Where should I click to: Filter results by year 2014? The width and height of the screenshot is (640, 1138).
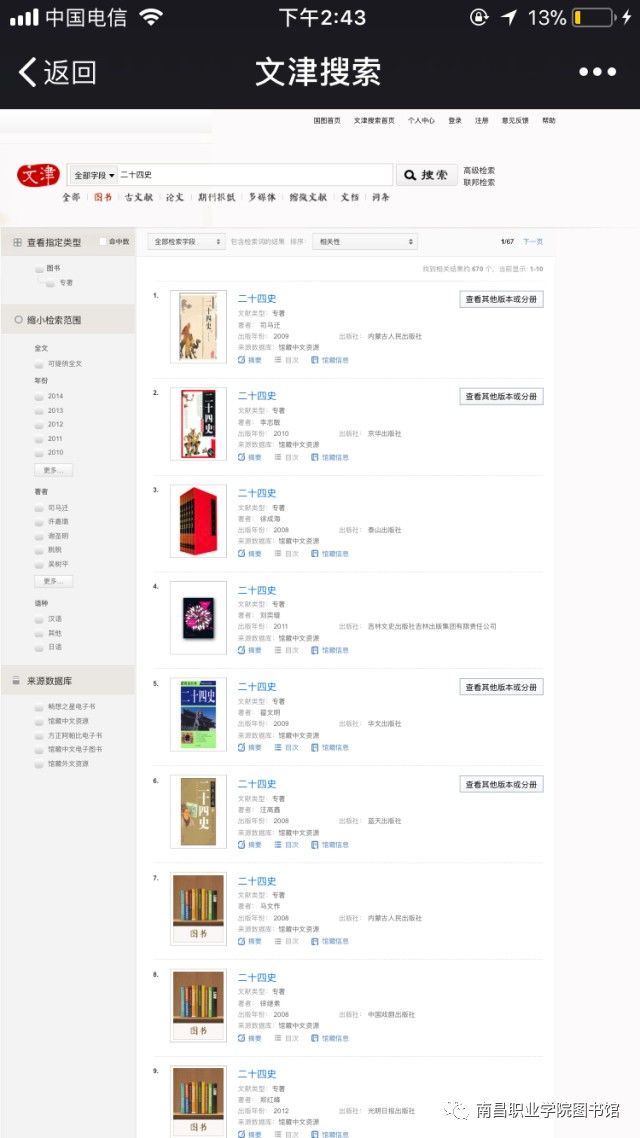pos(55,396)
